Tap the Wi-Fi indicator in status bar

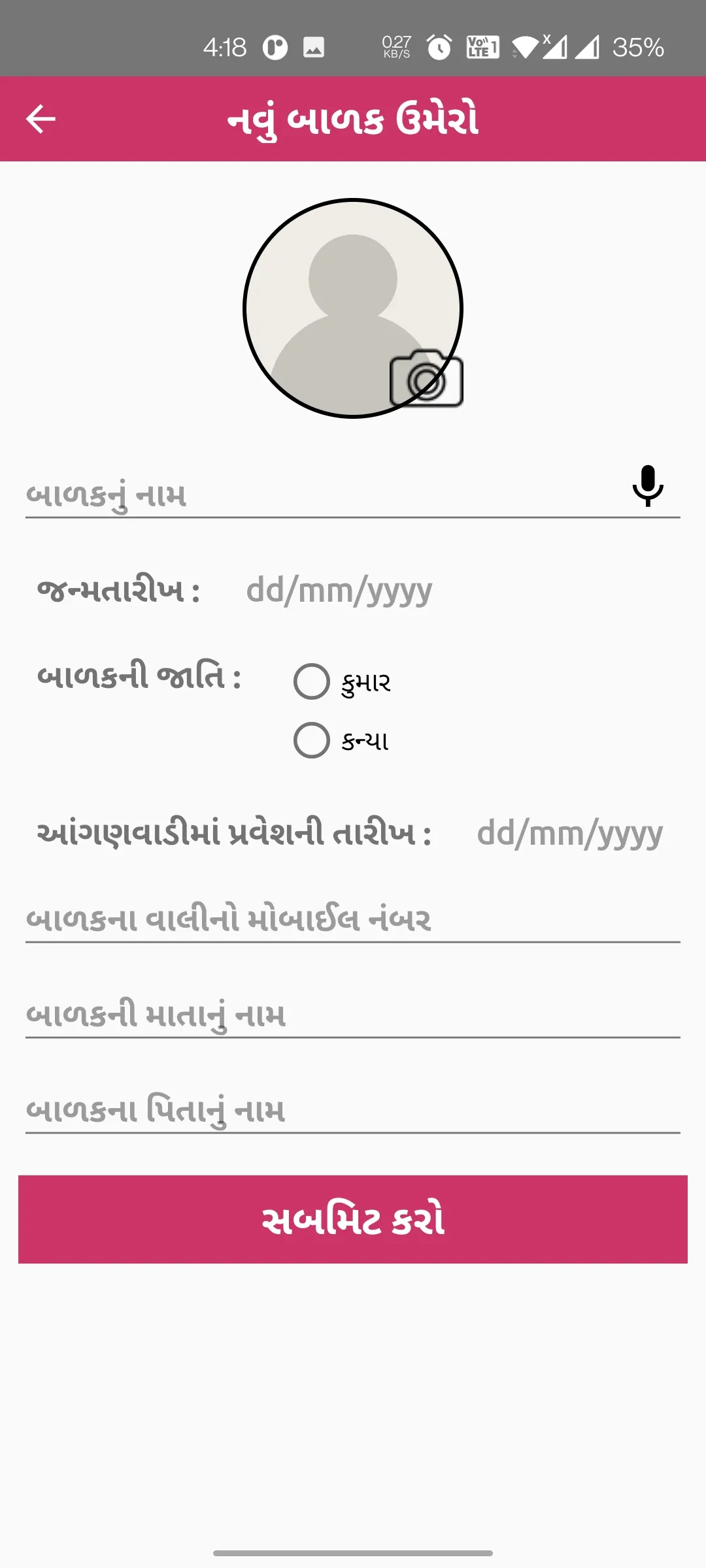coord(524,47)
